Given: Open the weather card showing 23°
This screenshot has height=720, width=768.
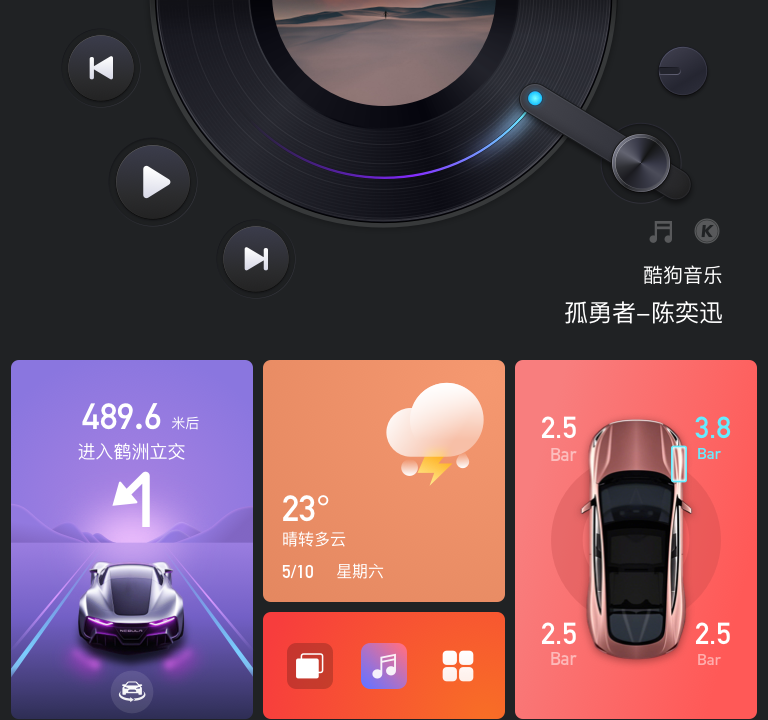Looking at the screenshot, I should point(384,480).
